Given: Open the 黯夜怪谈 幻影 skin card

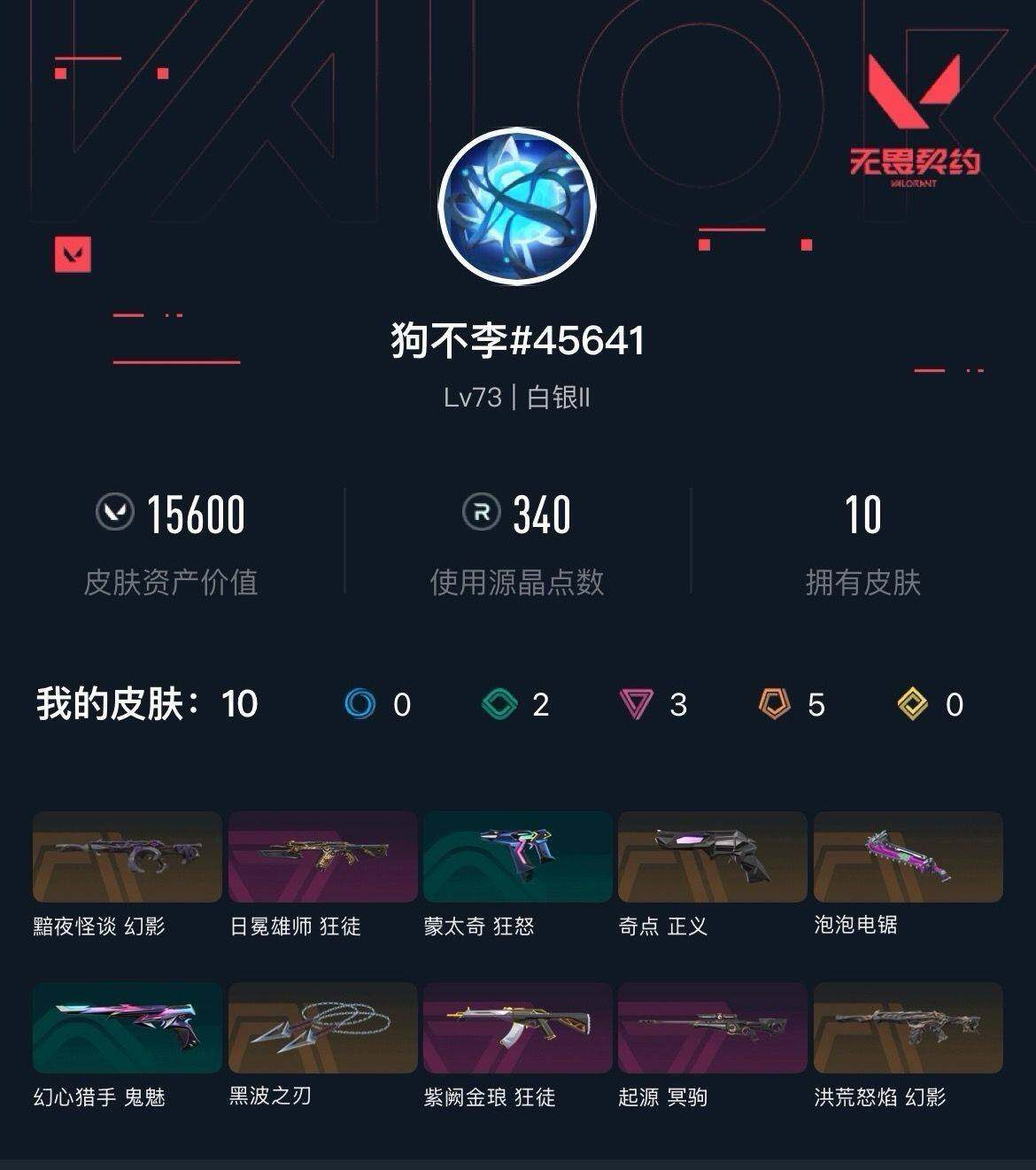Looking at the screenshot, I should 127,856.
